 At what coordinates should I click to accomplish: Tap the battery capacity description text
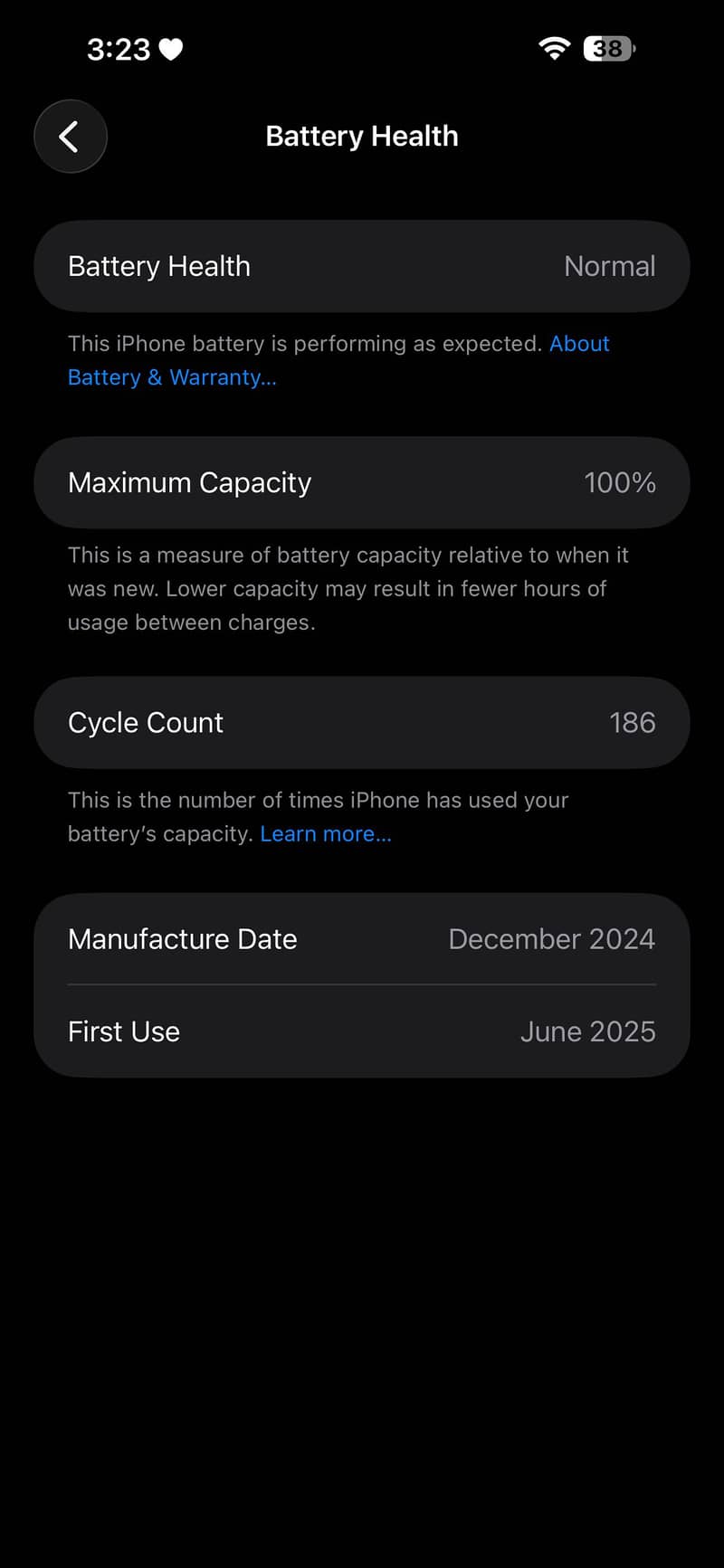point(348,588)
